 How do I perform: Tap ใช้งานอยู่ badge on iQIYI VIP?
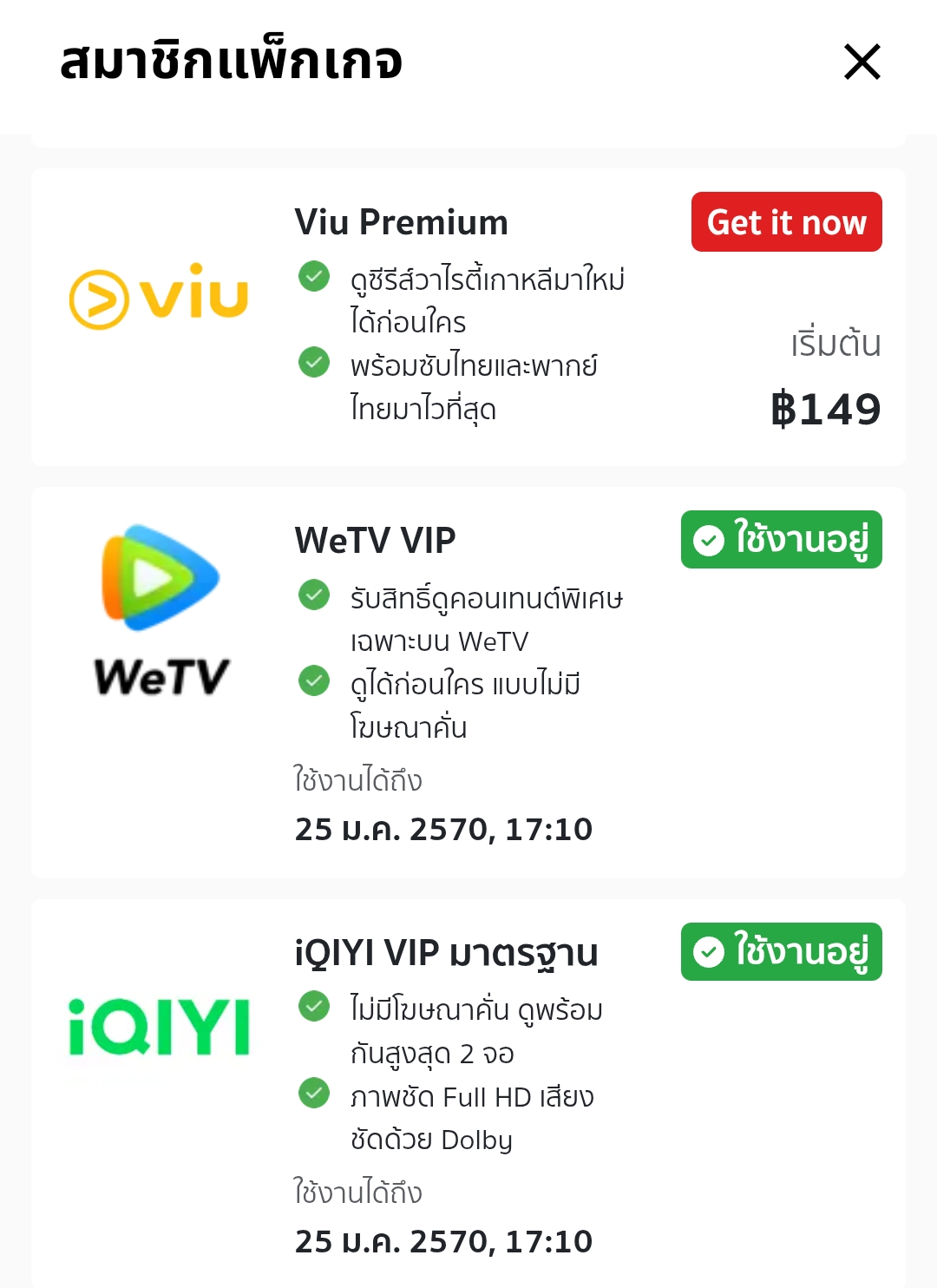[x=782, y=952]
